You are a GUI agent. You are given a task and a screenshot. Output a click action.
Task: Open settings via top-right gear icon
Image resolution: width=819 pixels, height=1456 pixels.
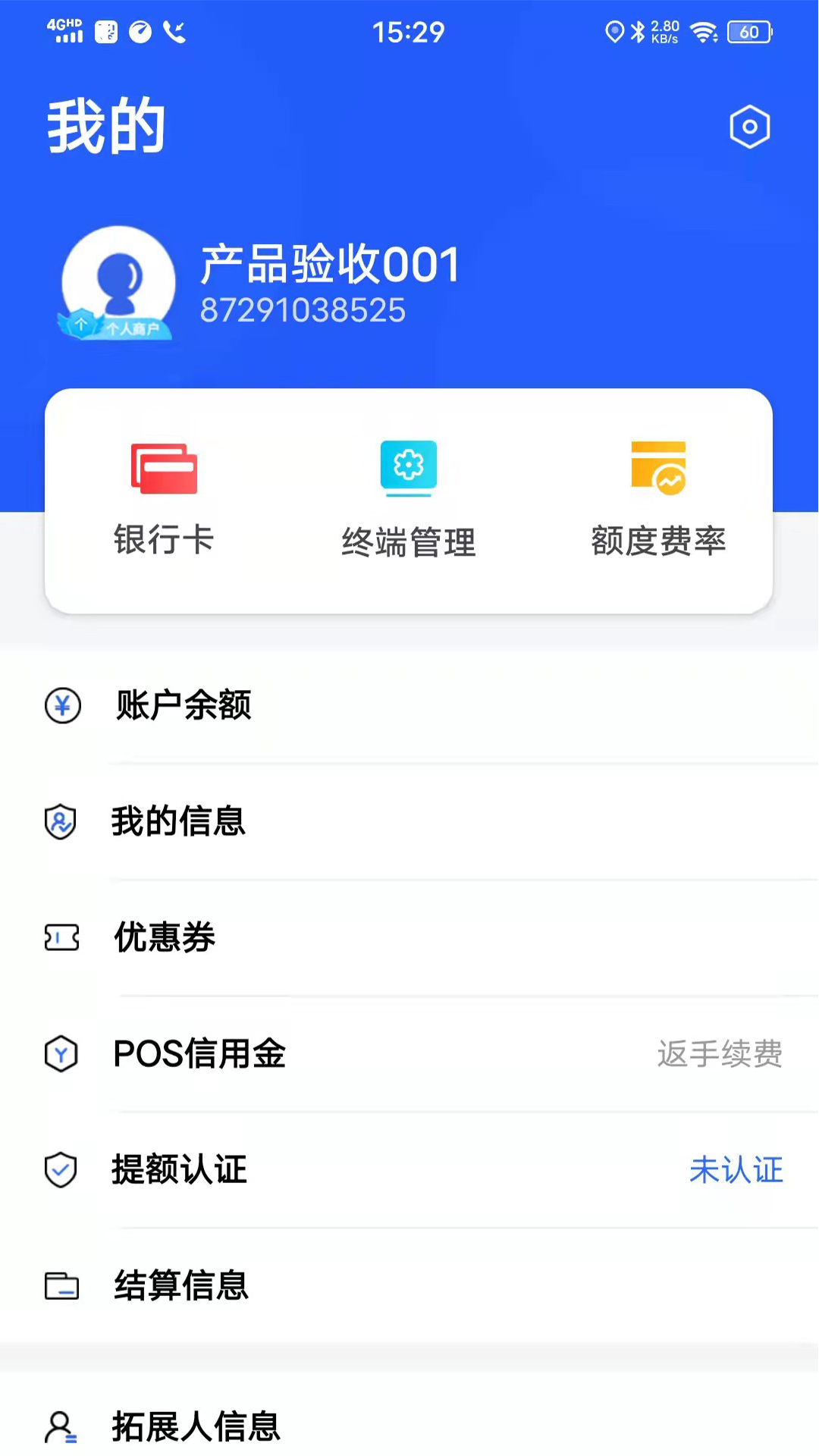[x=749, y=127]
